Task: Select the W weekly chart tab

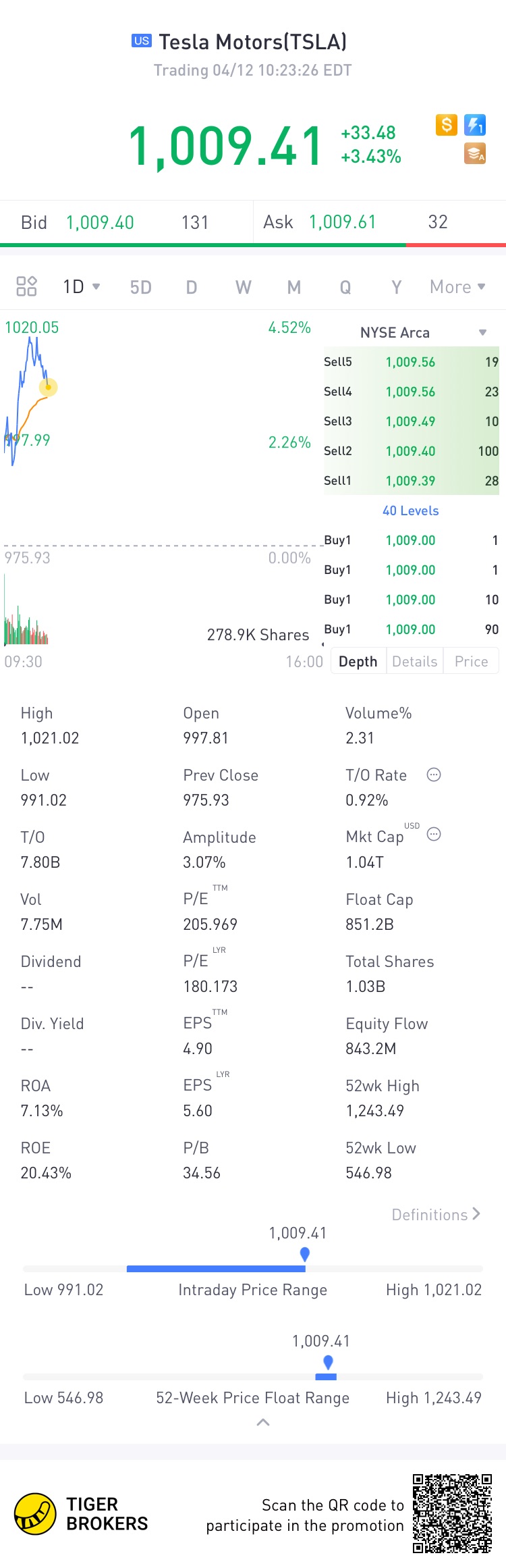Action: tap(243, 288)
